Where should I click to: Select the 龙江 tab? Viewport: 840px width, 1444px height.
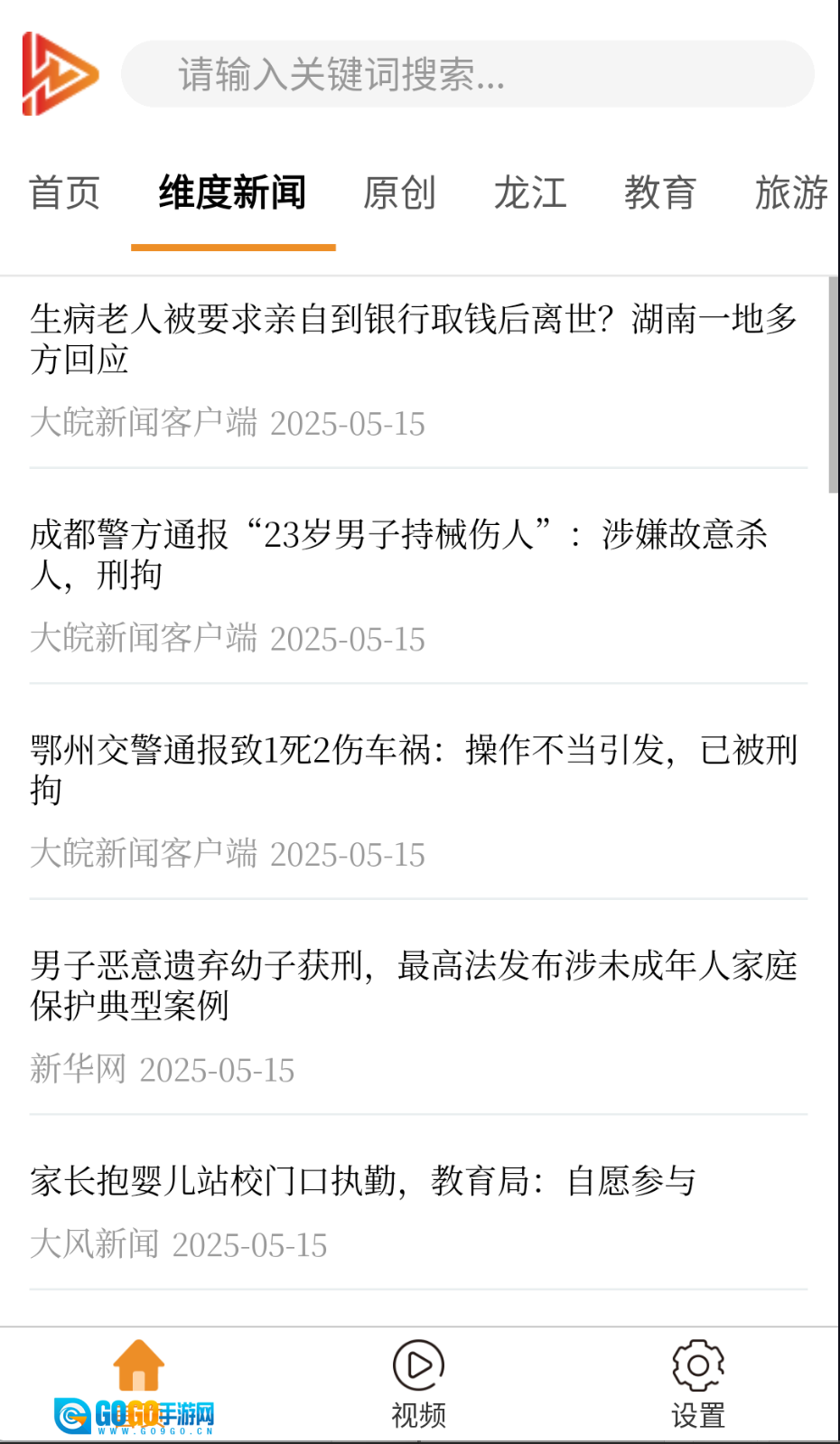pos(531,193)
